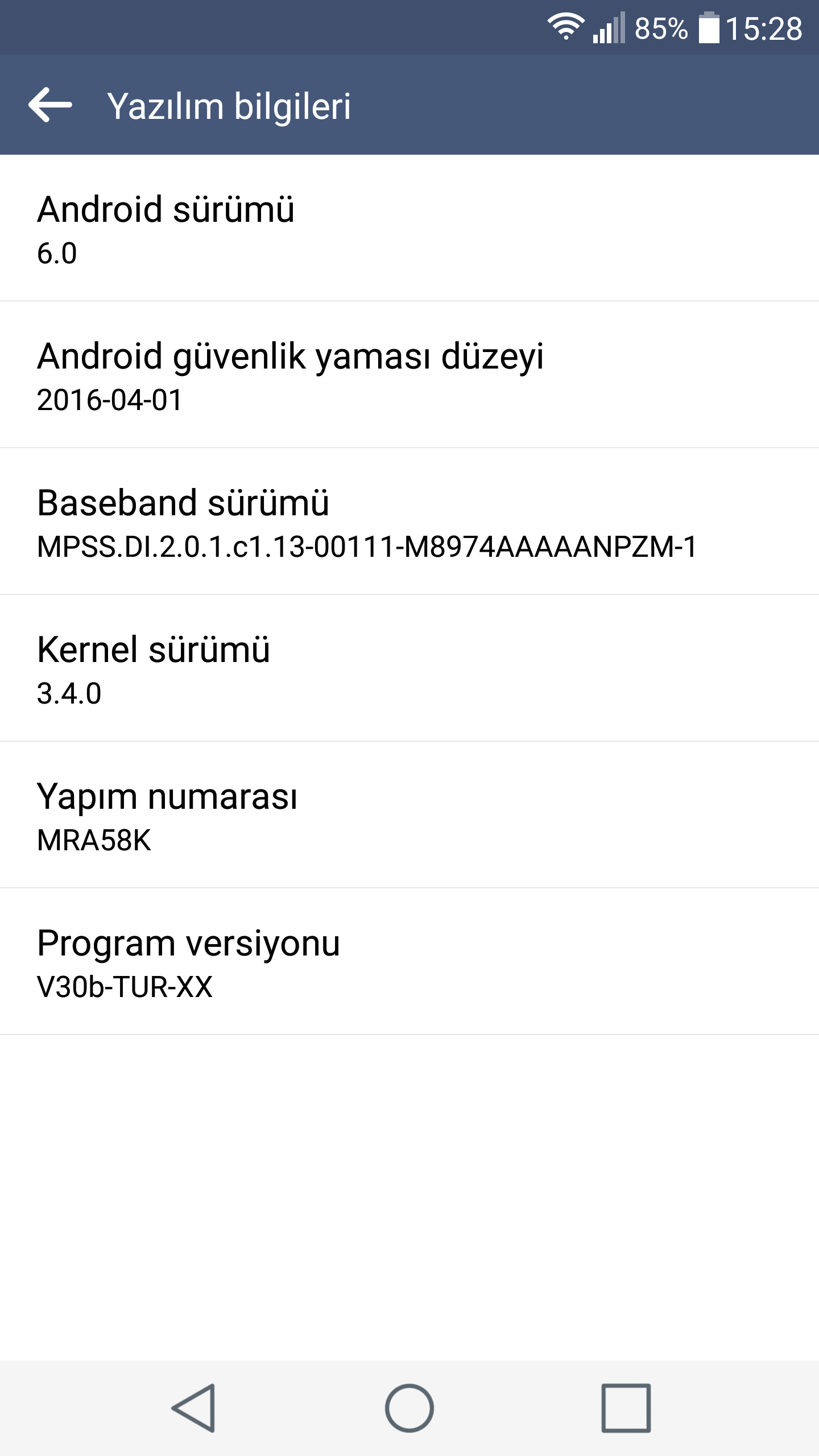Tap the system home button
This screenshot has height=1456, width=819.
click(409, 1408)
